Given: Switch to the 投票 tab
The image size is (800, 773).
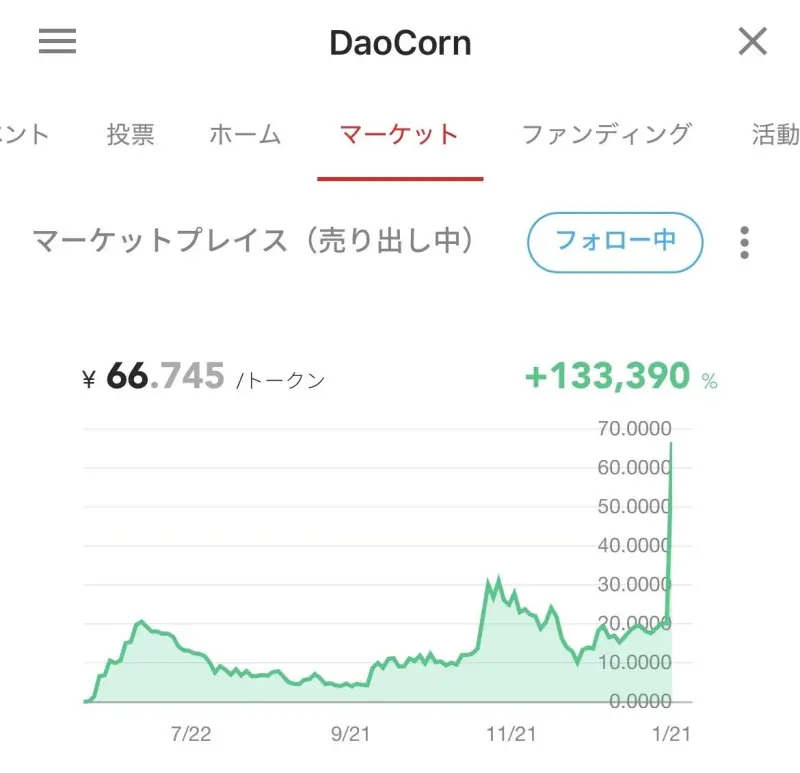Looking at the screenshot, I should coord(131,134).
